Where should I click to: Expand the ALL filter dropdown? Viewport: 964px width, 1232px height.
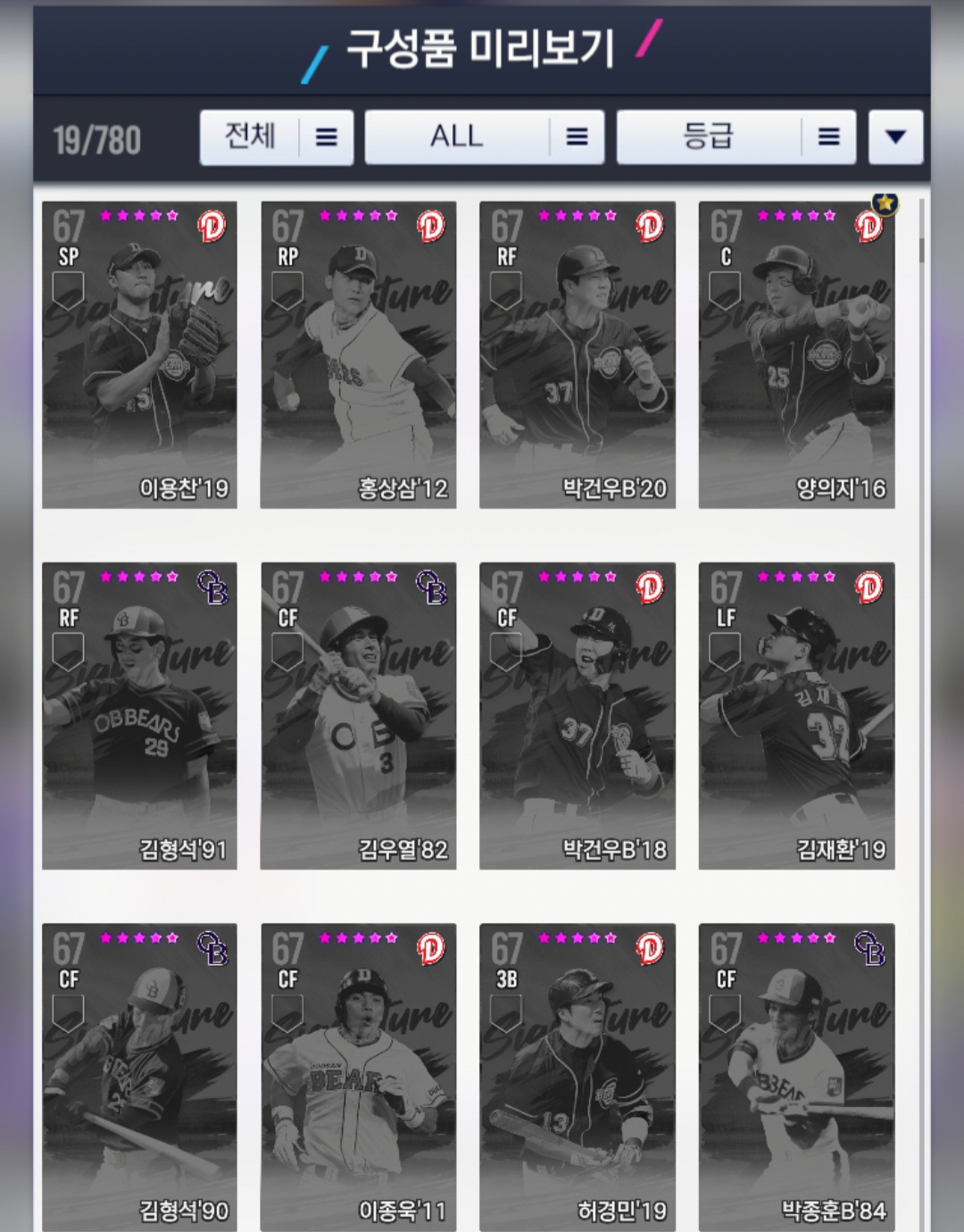[x=484, y=137]
